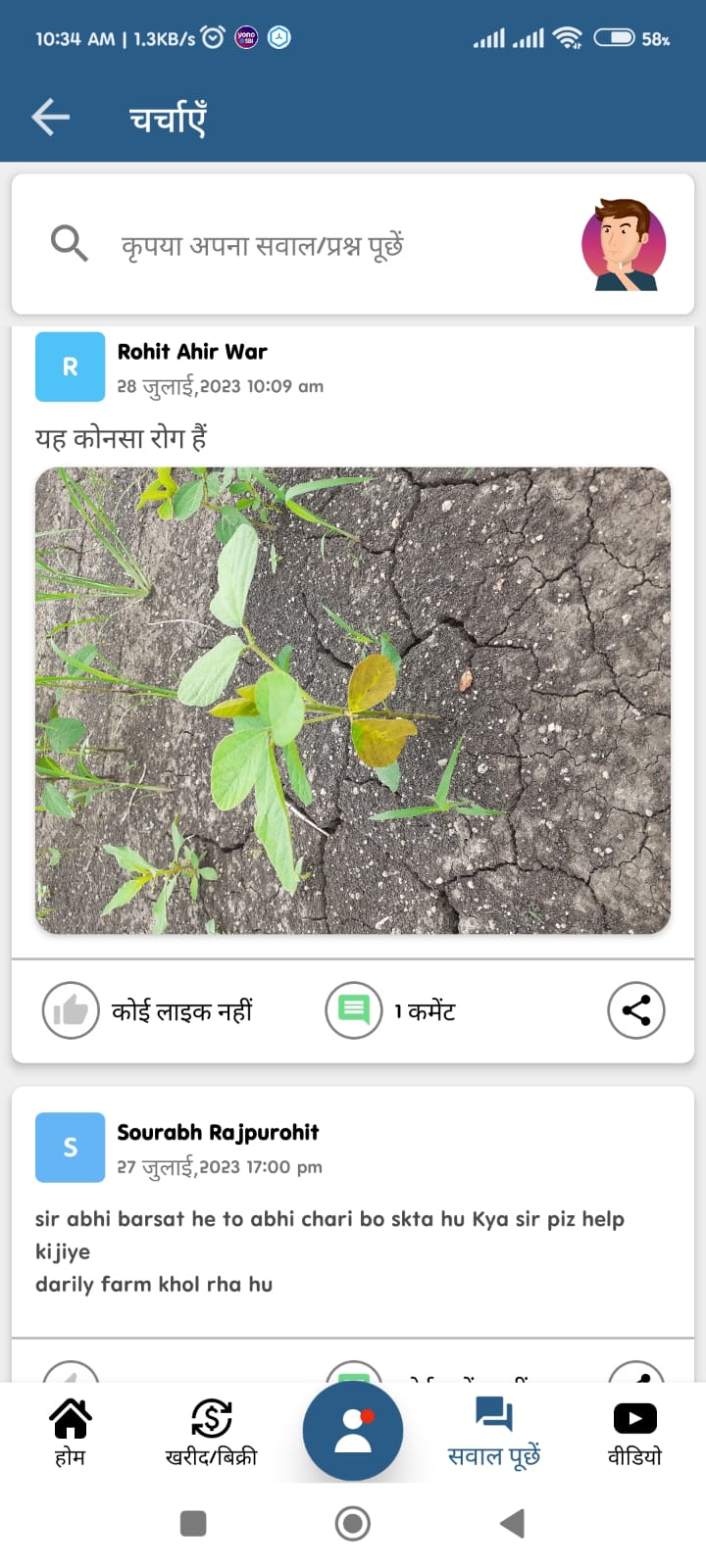Go back using the header arrow
Screen dimensions: 706x1568
tap(51, 118)
